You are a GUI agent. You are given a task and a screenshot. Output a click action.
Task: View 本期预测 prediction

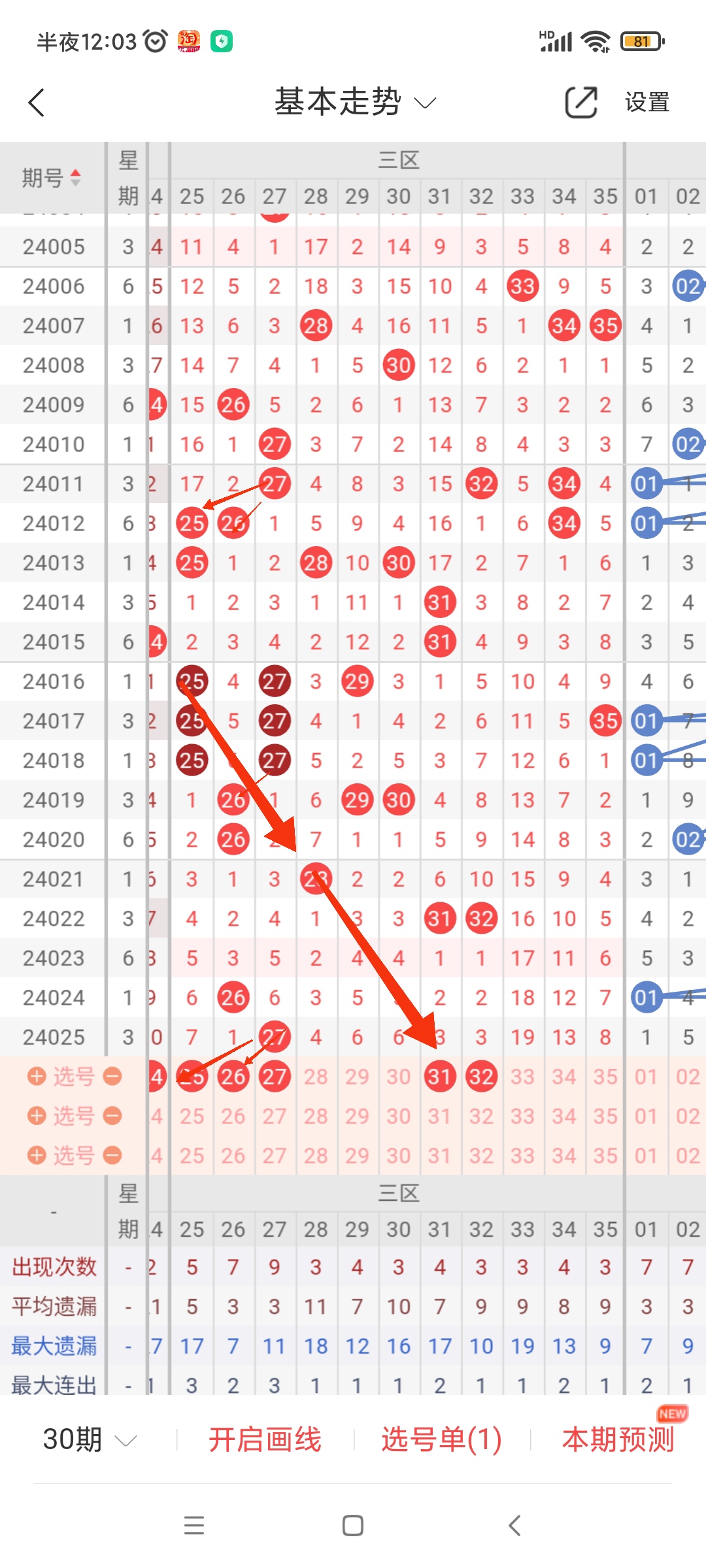[x=618, y=1439]
